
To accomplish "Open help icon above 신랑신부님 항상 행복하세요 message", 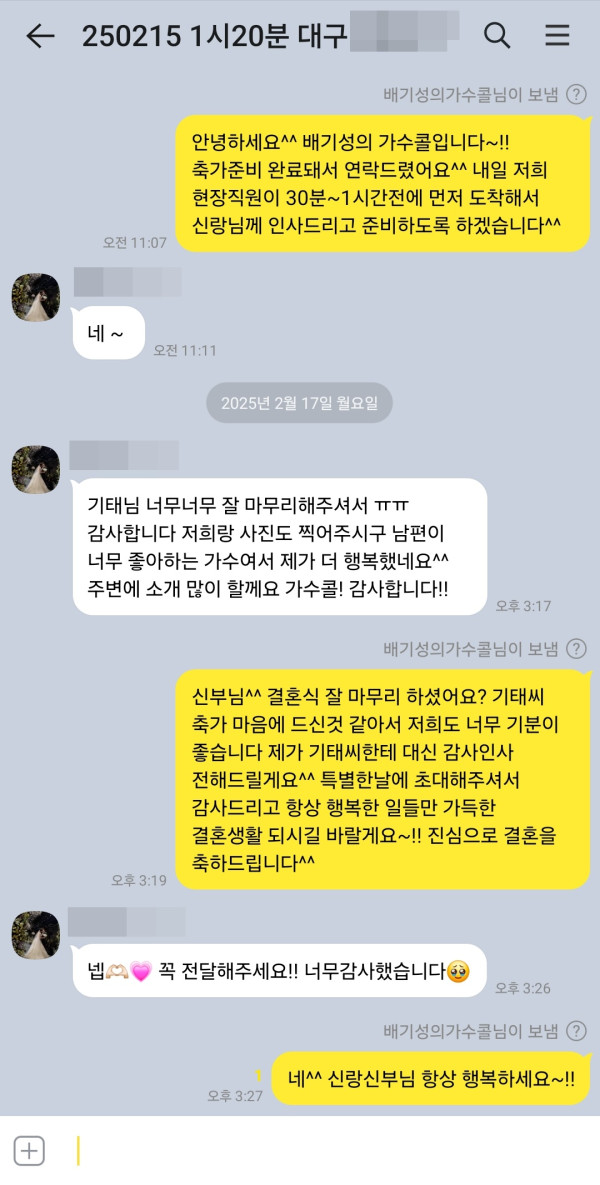I will (x=576, y=1030).
